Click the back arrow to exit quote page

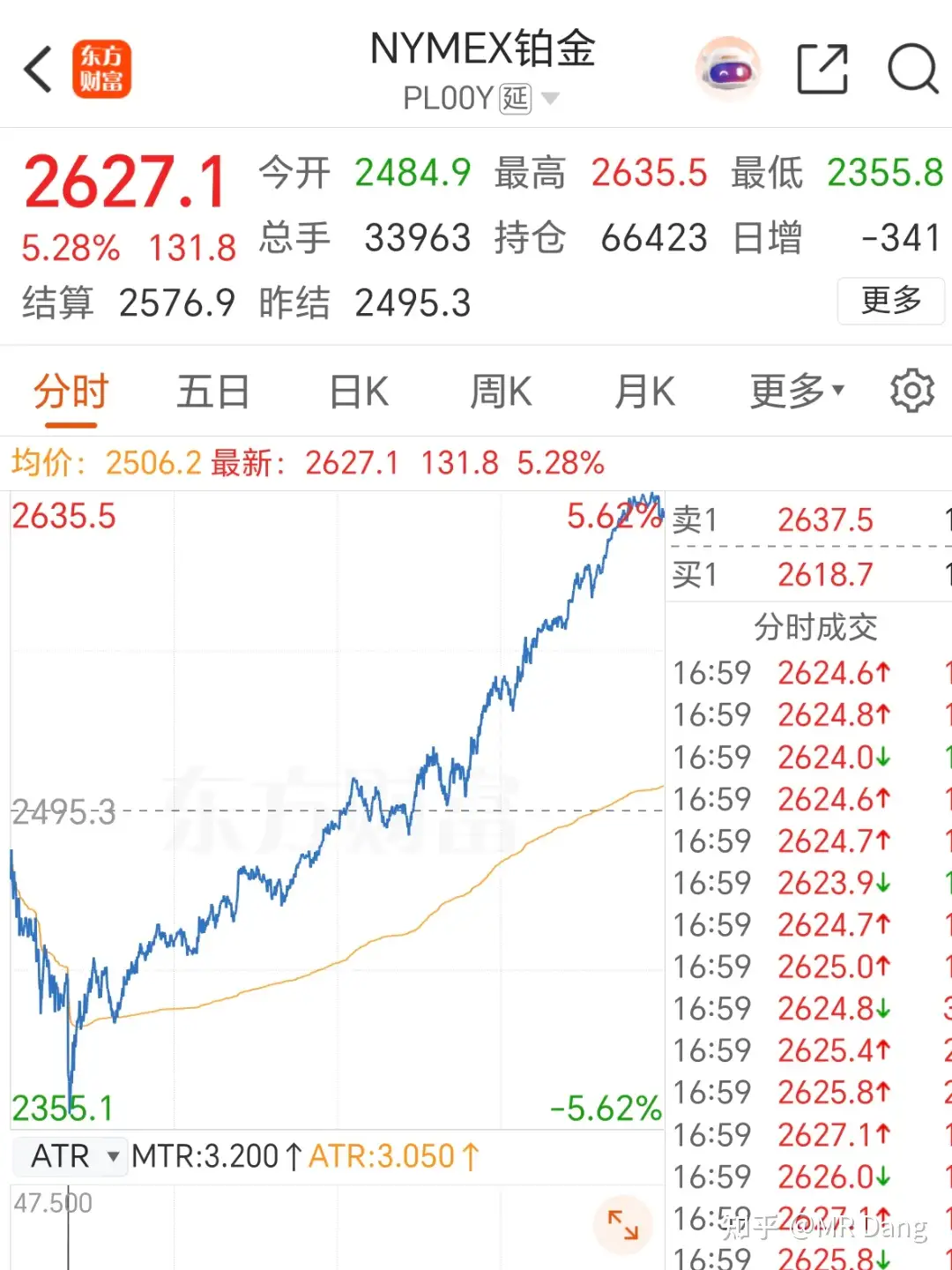[x=37, y=68]
